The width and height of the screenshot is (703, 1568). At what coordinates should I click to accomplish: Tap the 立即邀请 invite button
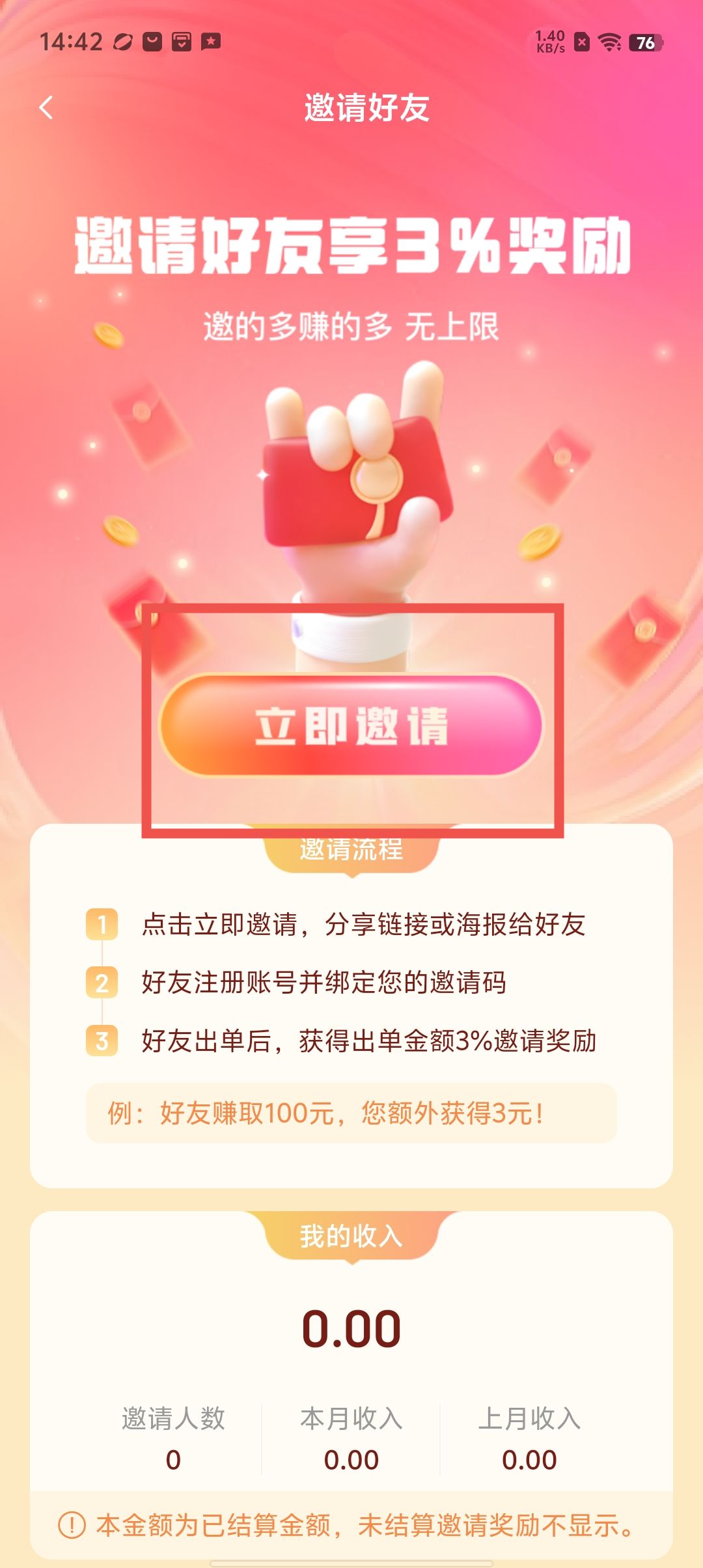(351, 725)
